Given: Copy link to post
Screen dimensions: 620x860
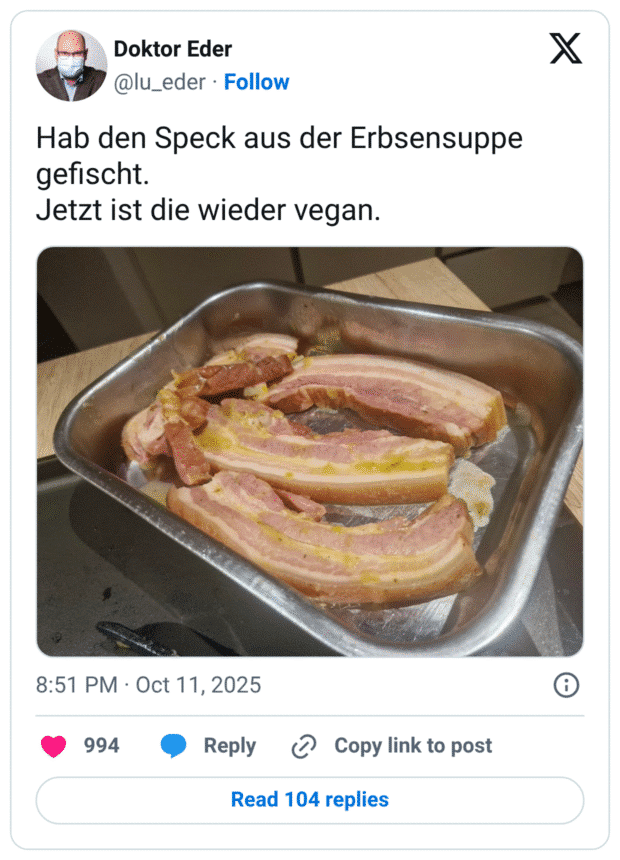Looking at the screenshot, I should click(392, 746).
